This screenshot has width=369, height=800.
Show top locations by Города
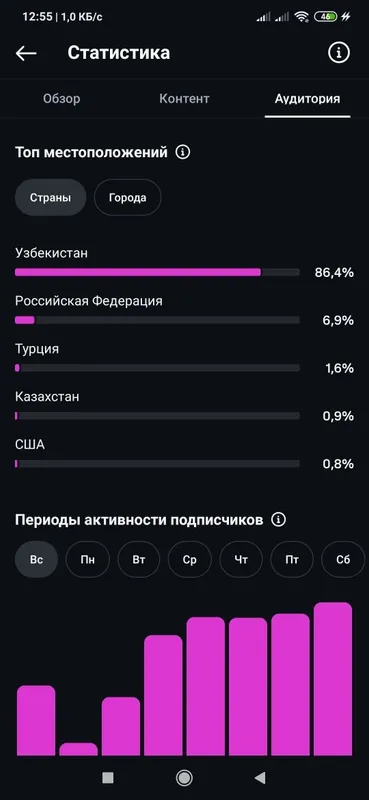[x=128, y=197]
